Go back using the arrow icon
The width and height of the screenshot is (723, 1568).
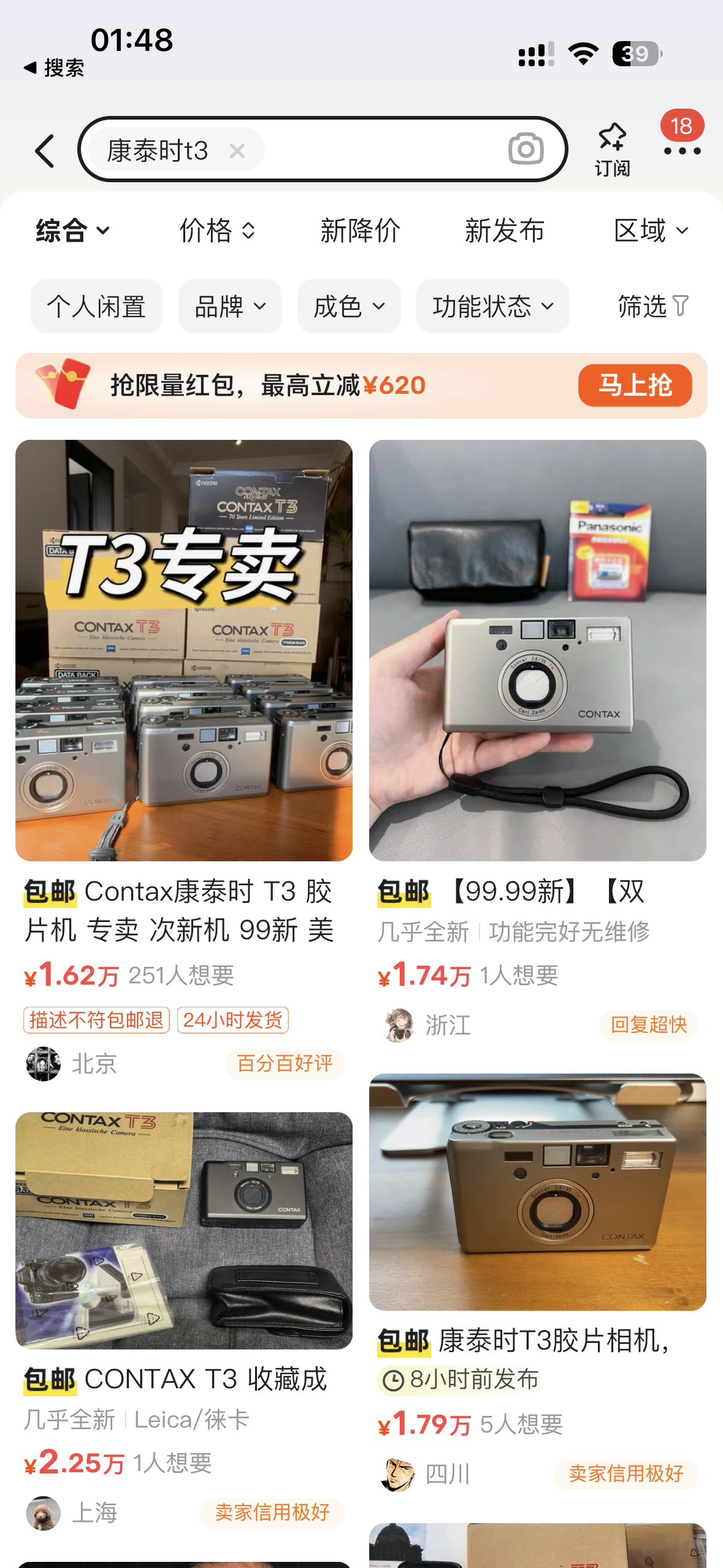(45, 150)
